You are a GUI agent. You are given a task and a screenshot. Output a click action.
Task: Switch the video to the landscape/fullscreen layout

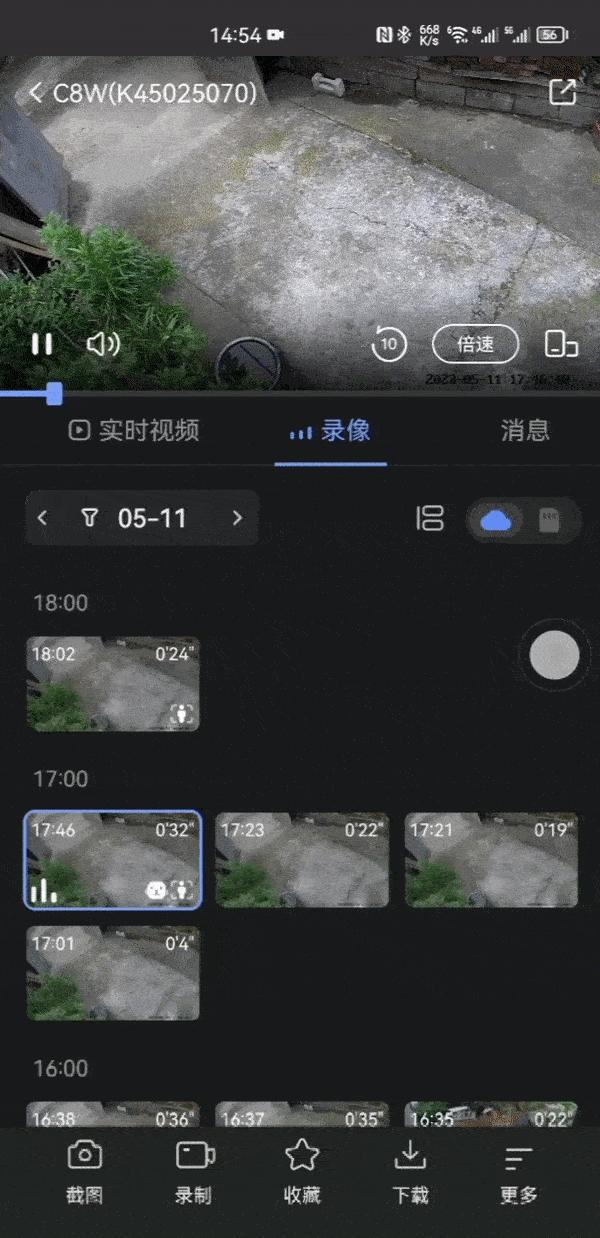(x=561, y=345)
